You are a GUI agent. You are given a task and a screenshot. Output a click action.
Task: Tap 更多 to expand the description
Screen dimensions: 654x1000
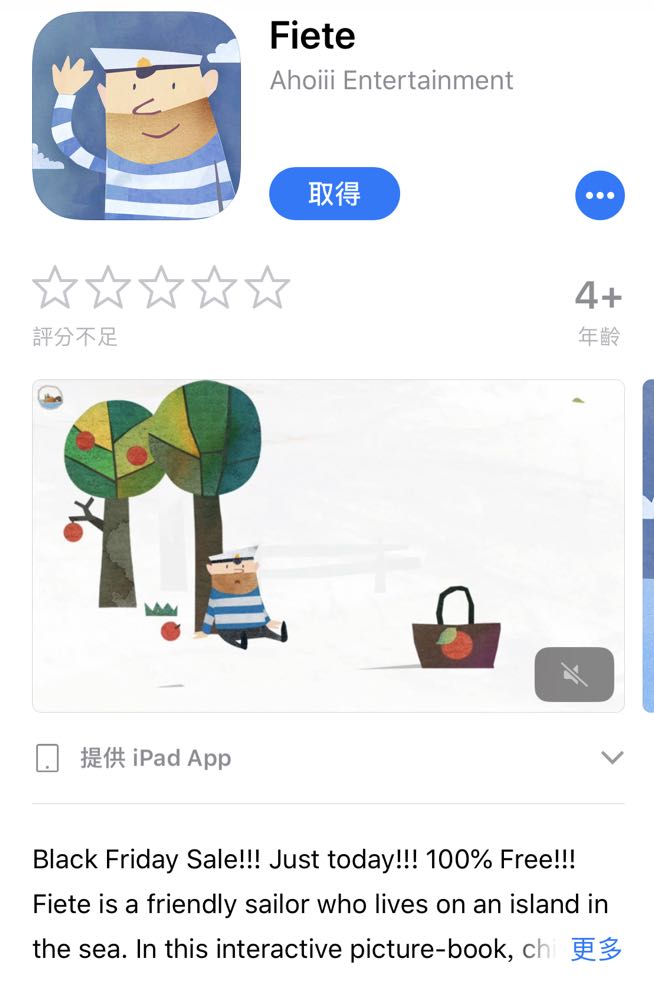596,949
